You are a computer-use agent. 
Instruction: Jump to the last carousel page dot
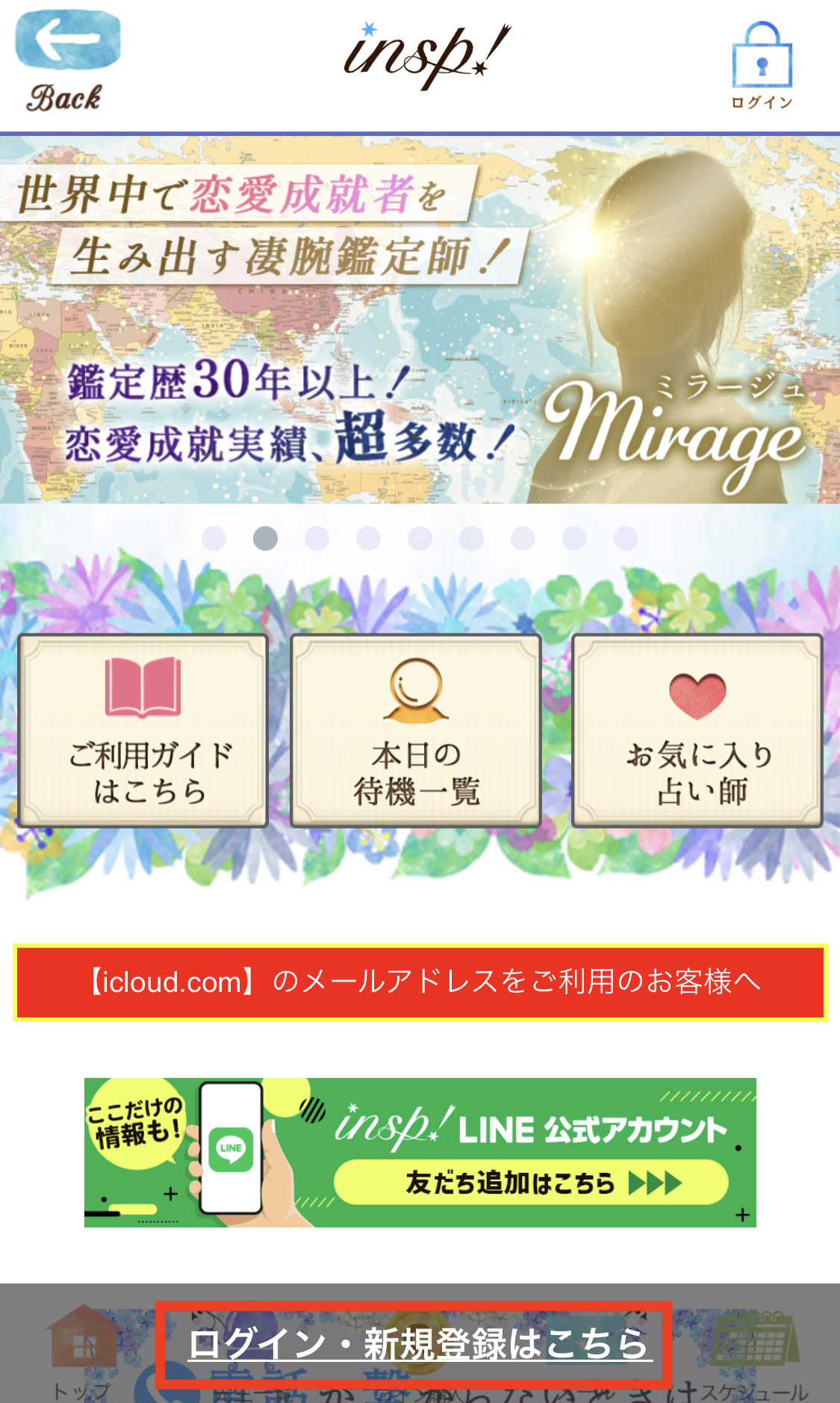(x=626, y=538)
